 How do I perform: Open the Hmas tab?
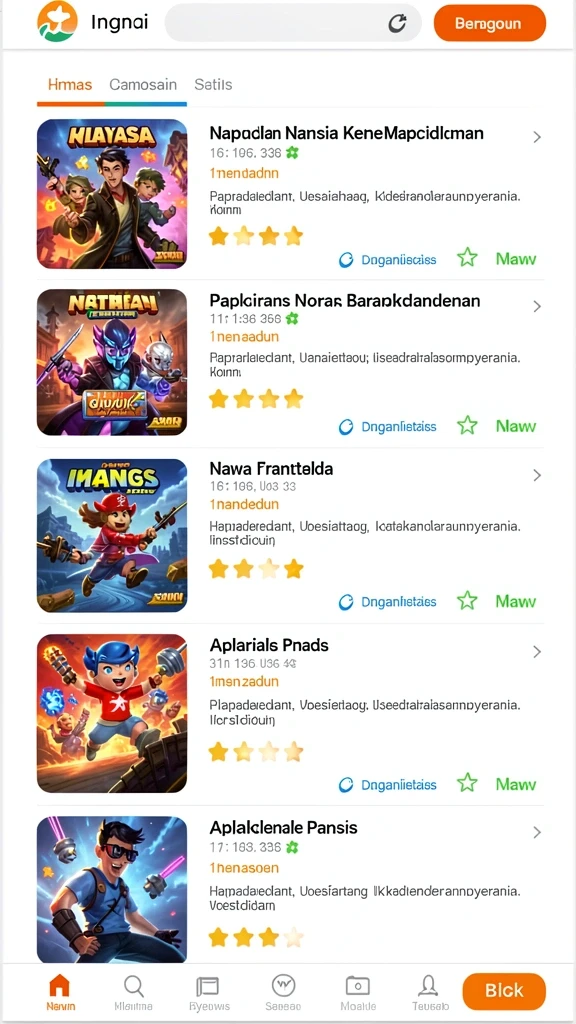pyautogui.click(x=70, y=84)
